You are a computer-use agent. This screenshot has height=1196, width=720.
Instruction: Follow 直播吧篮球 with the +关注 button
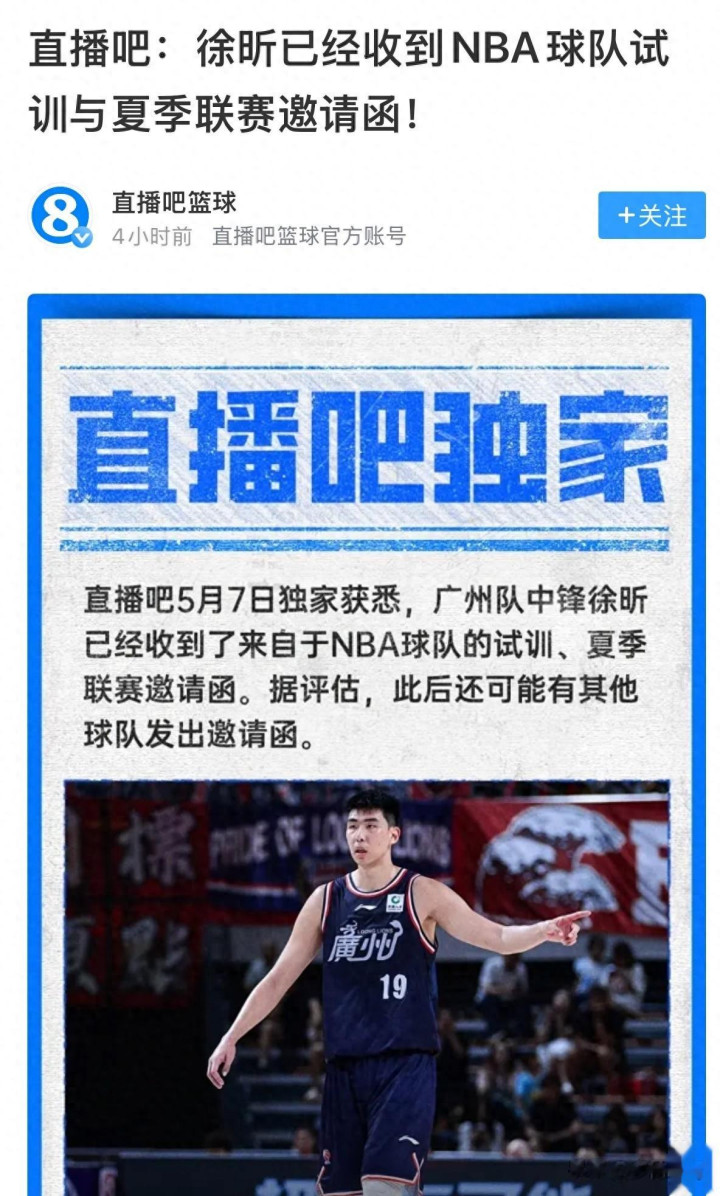tap(651, 215)
